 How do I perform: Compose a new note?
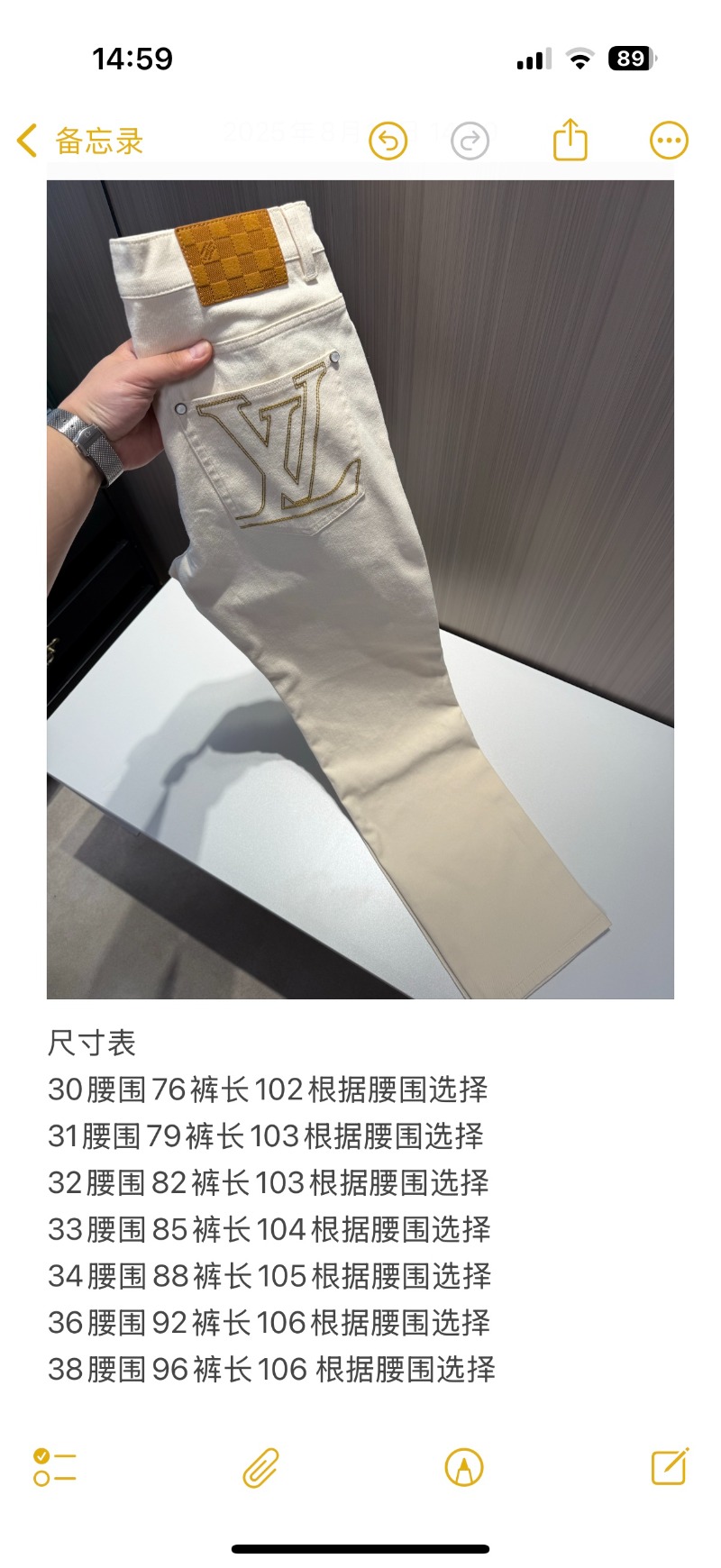click(x=670, y=1466)
